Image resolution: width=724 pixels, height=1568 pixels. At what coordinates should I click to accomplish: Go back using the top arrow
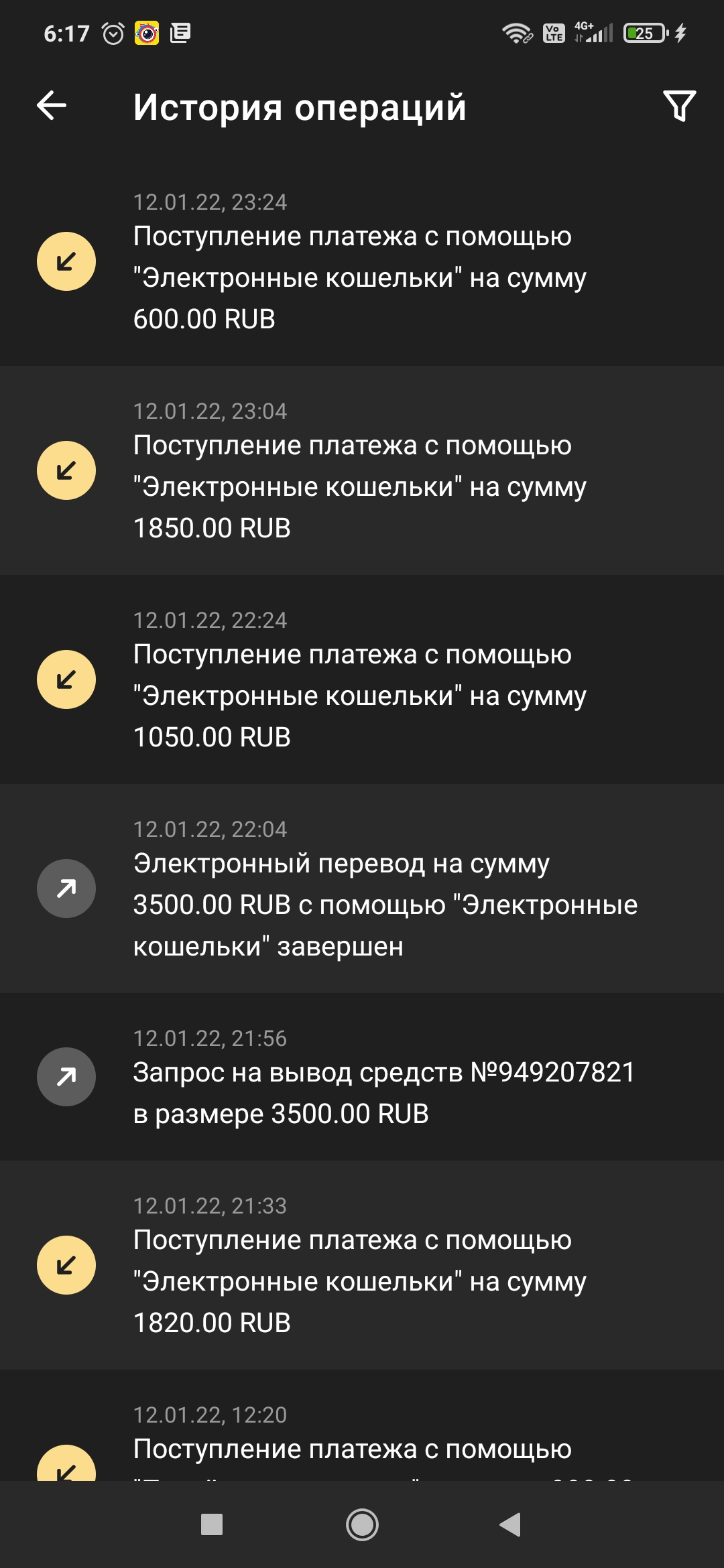click(52, 106)
